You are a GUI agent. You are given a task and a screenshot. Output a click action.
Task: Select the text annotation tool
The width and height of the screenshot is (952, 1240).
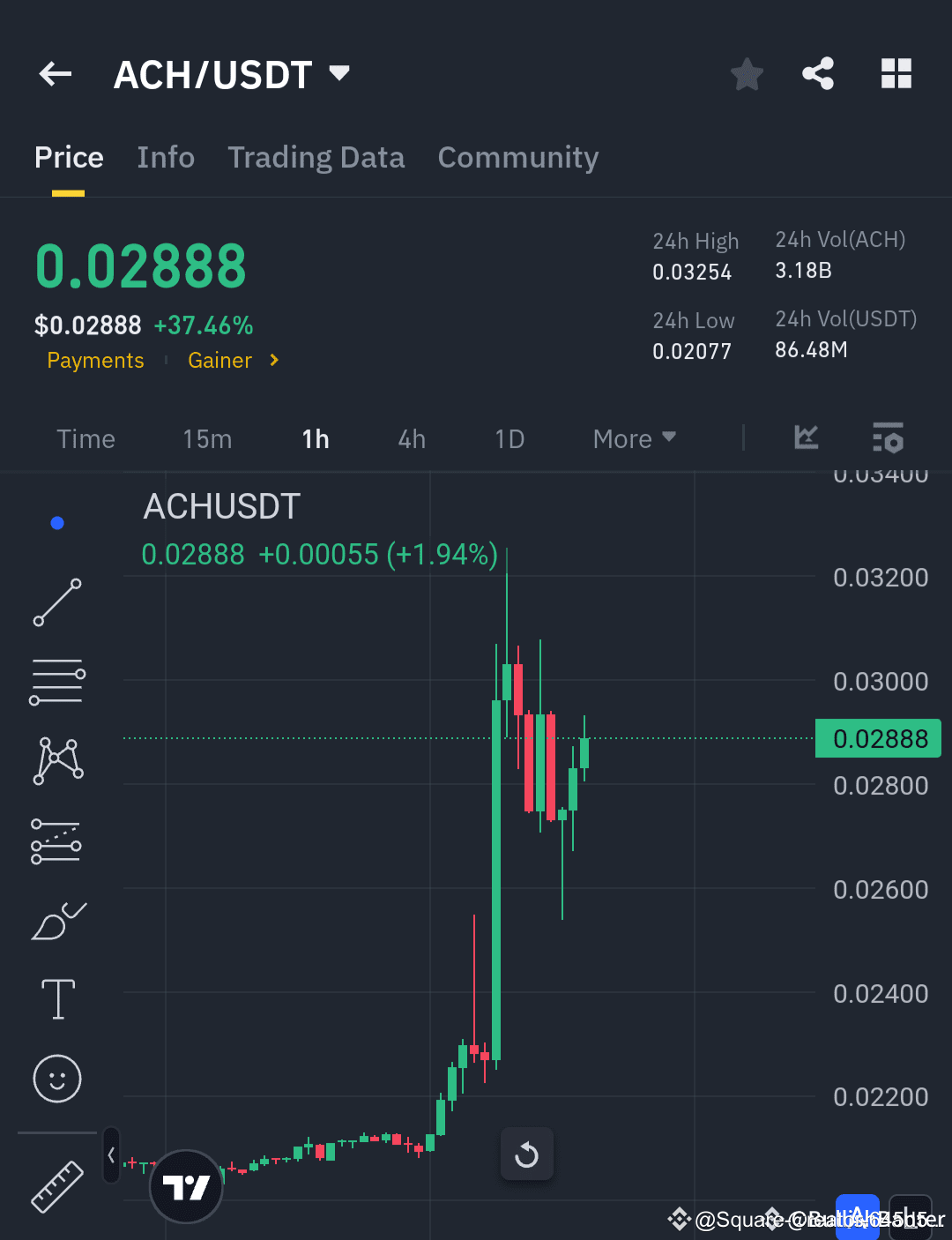(56, 999)
